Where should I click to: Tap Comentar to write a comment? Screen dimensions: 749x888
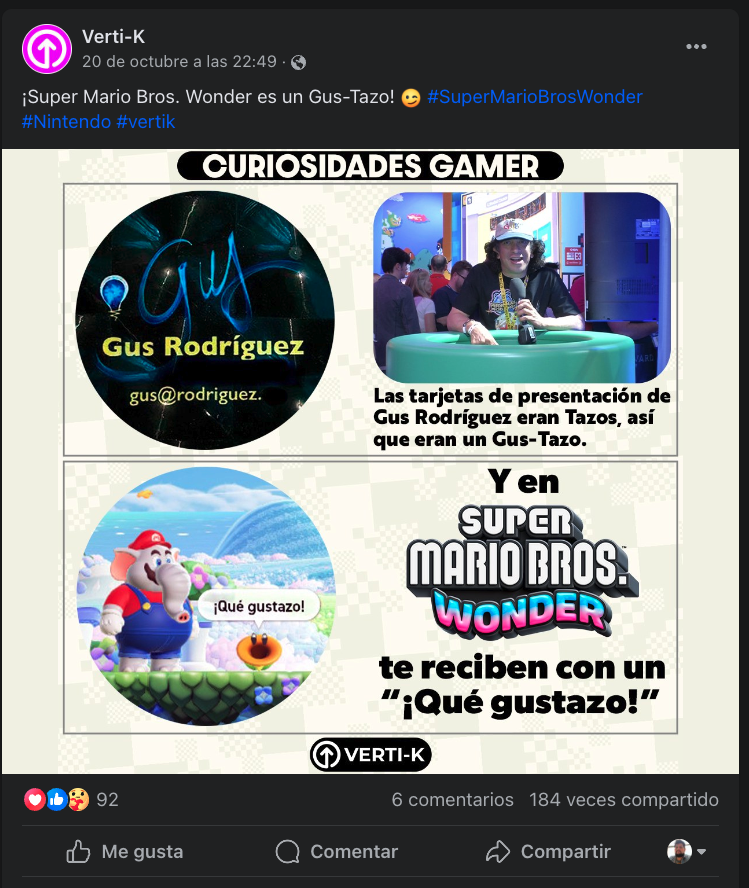[x=337, y=852]
